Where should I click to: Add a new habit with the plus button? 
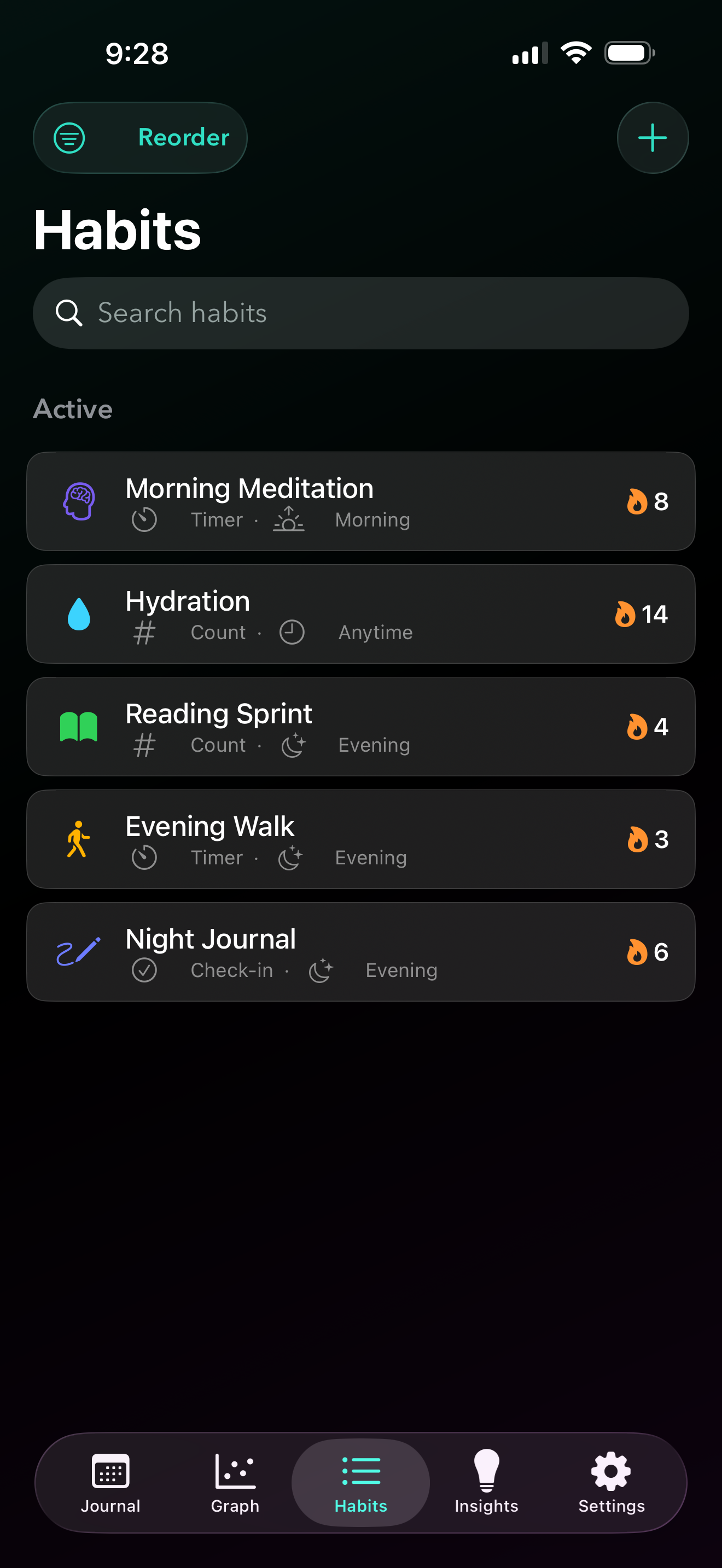tap(652, 137)
